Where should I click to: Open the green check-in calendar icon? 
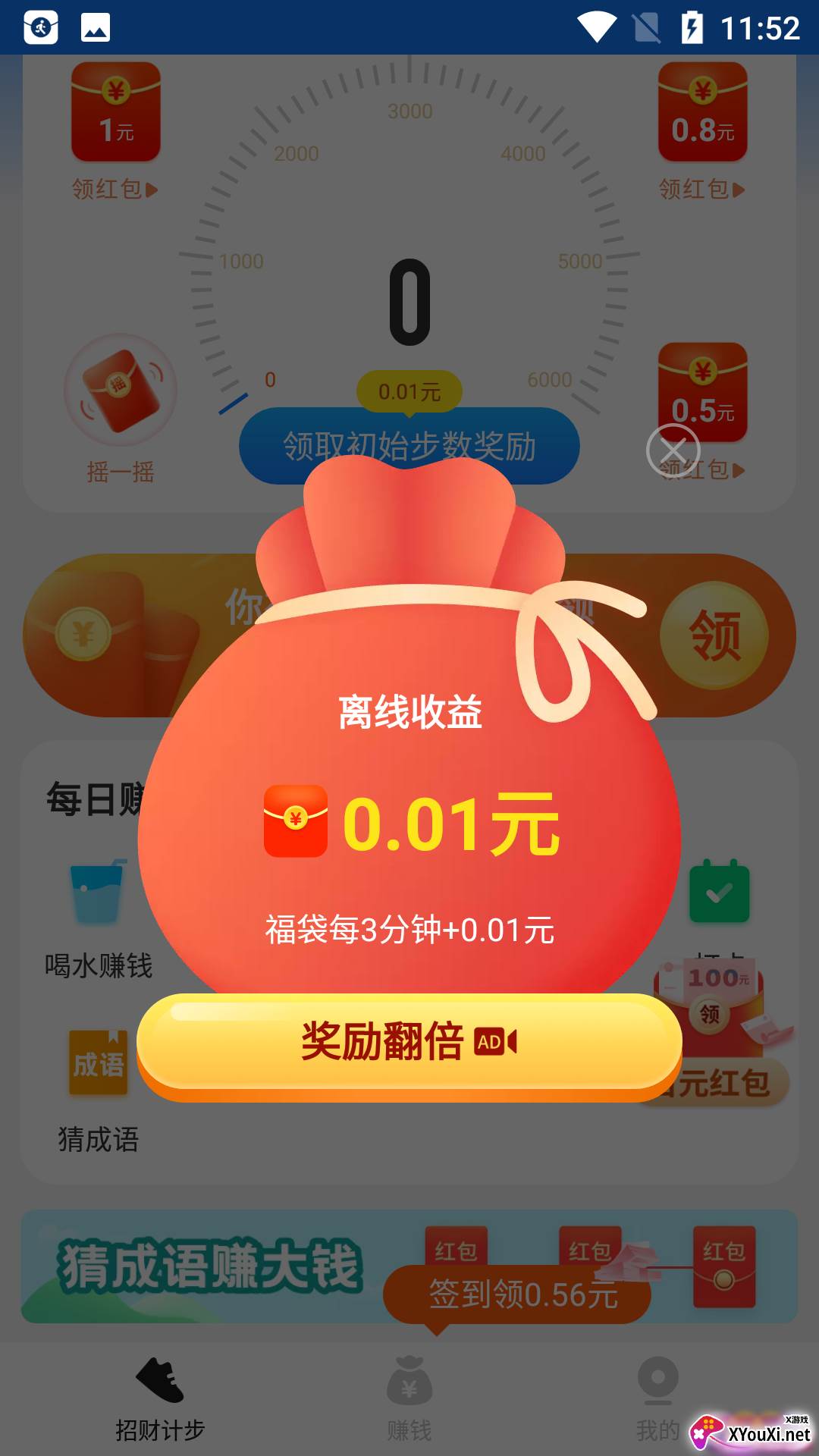pos(719,891)
